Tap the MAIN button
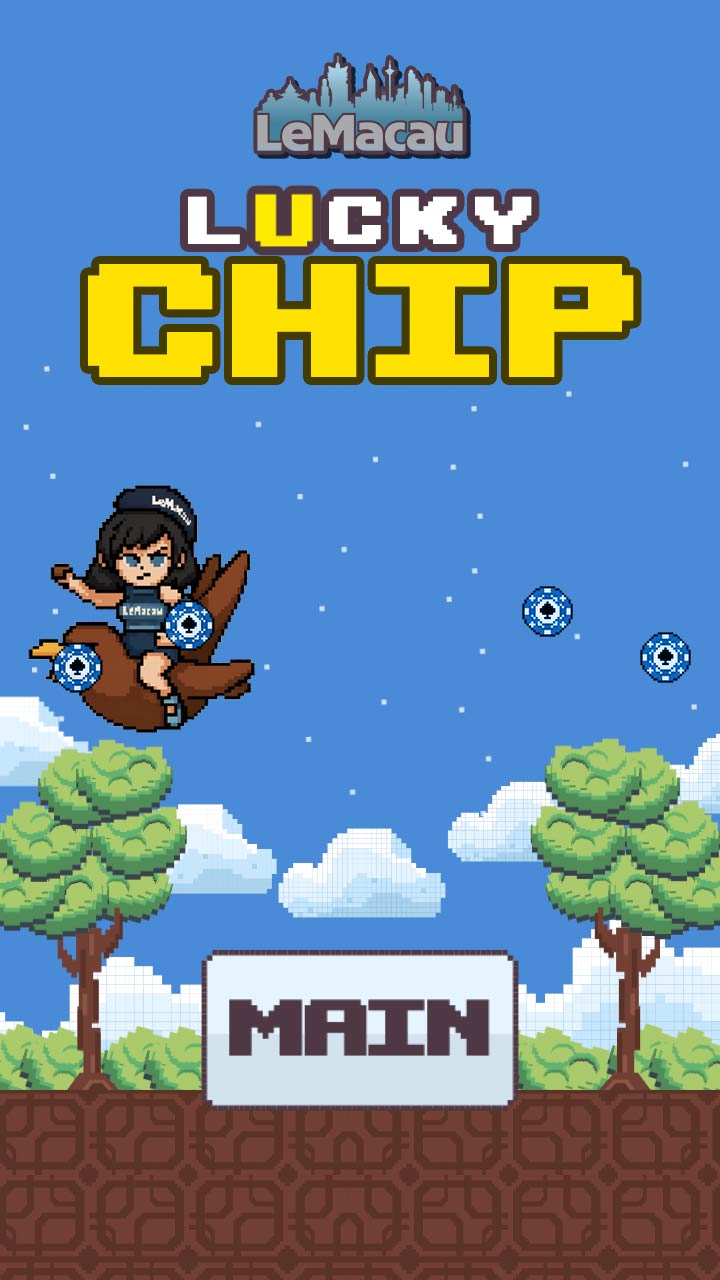This screenshot has height=1280, width=720. coord(360,1028)
